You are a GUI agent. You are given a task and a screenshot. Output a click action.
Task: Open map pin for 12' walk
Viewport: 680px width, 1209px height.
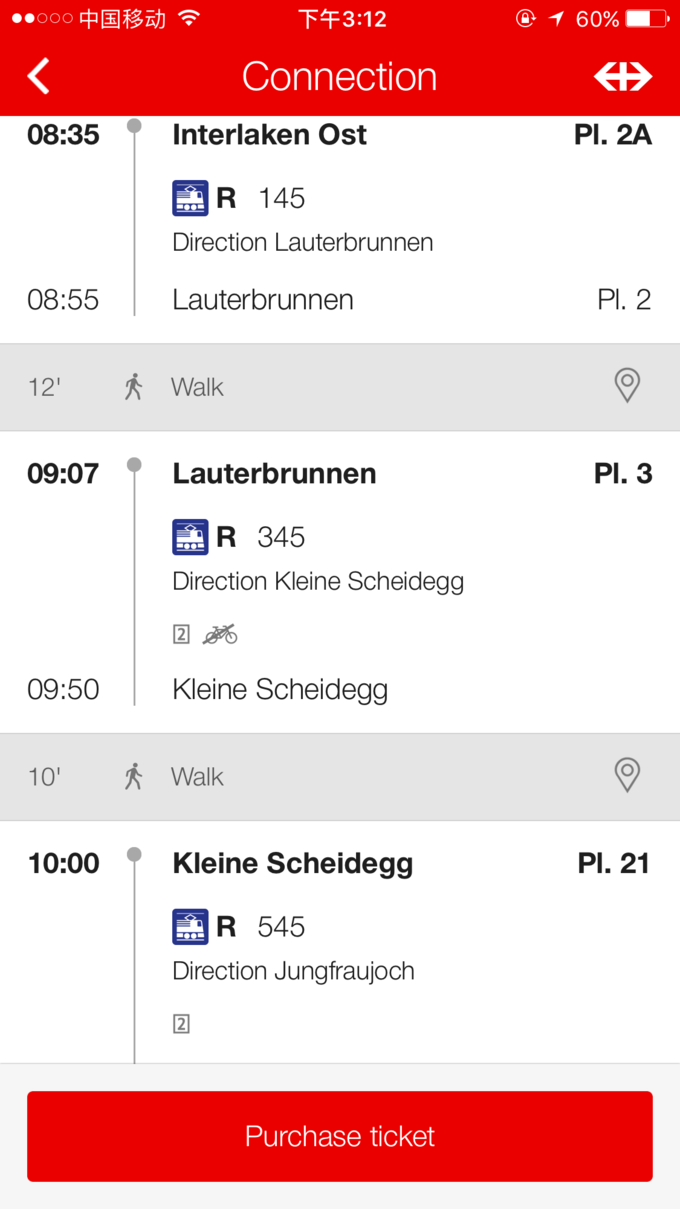point(627,386)
